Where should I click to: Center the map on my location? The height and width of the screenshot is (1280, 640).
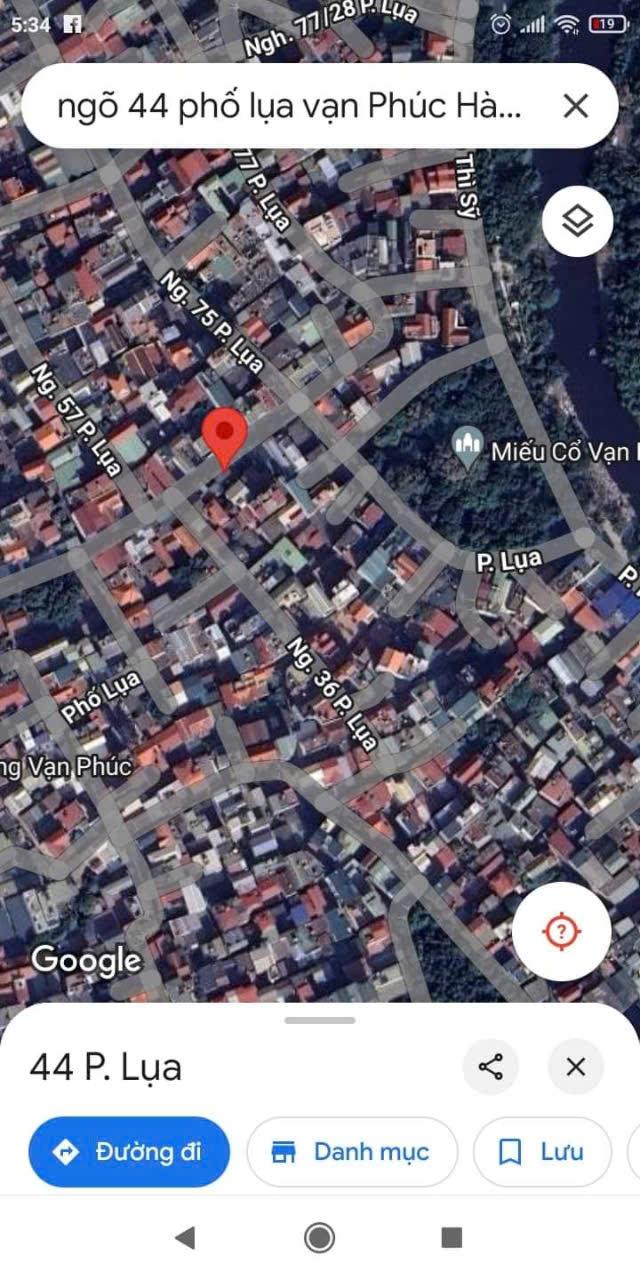tap(562, 933)
